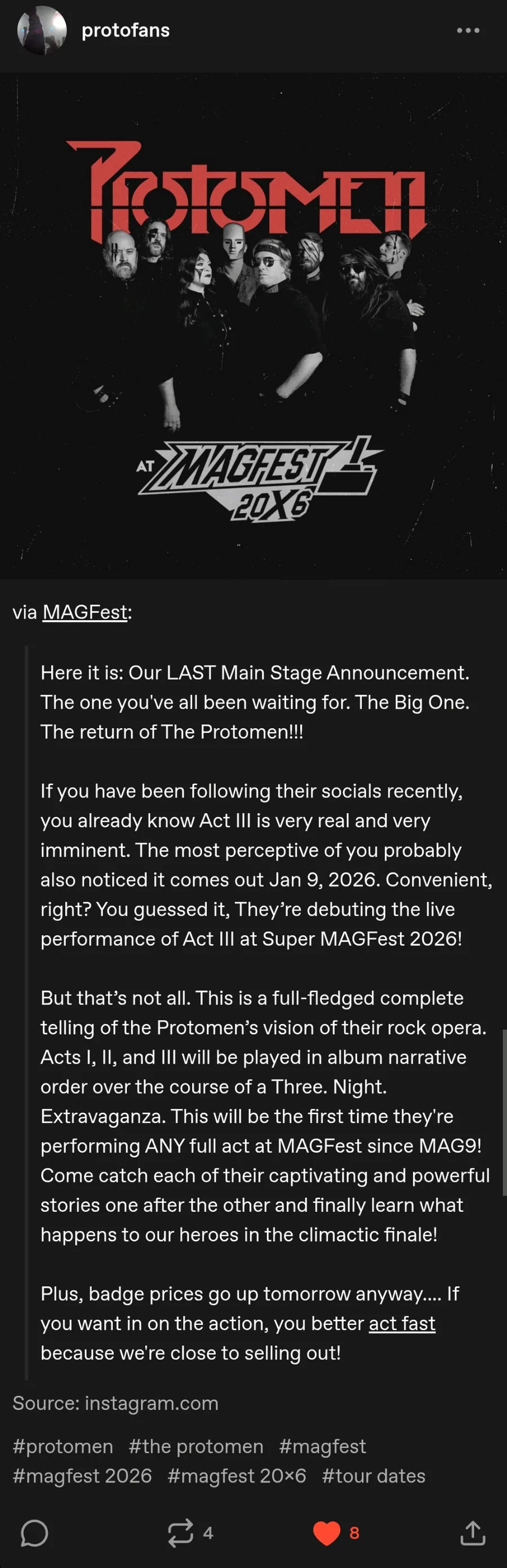Screen dimensions: 507x1568
Task: Browse the #tour dates tag
Action: click(x=373, y=1476)
